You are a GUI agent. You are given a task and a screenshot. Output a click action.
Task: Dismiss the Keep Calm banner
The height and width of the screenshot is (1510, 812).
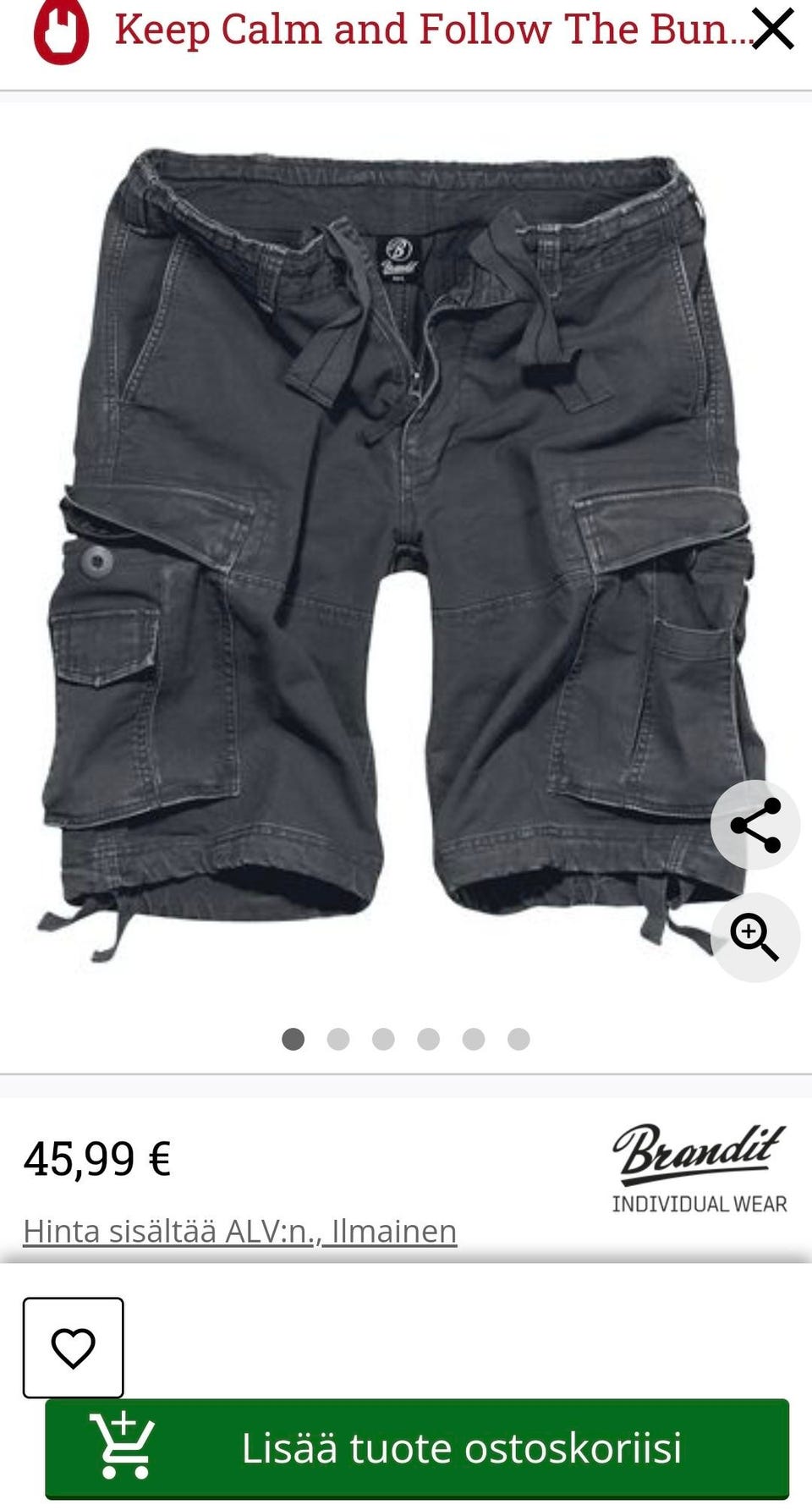(773, 30)
